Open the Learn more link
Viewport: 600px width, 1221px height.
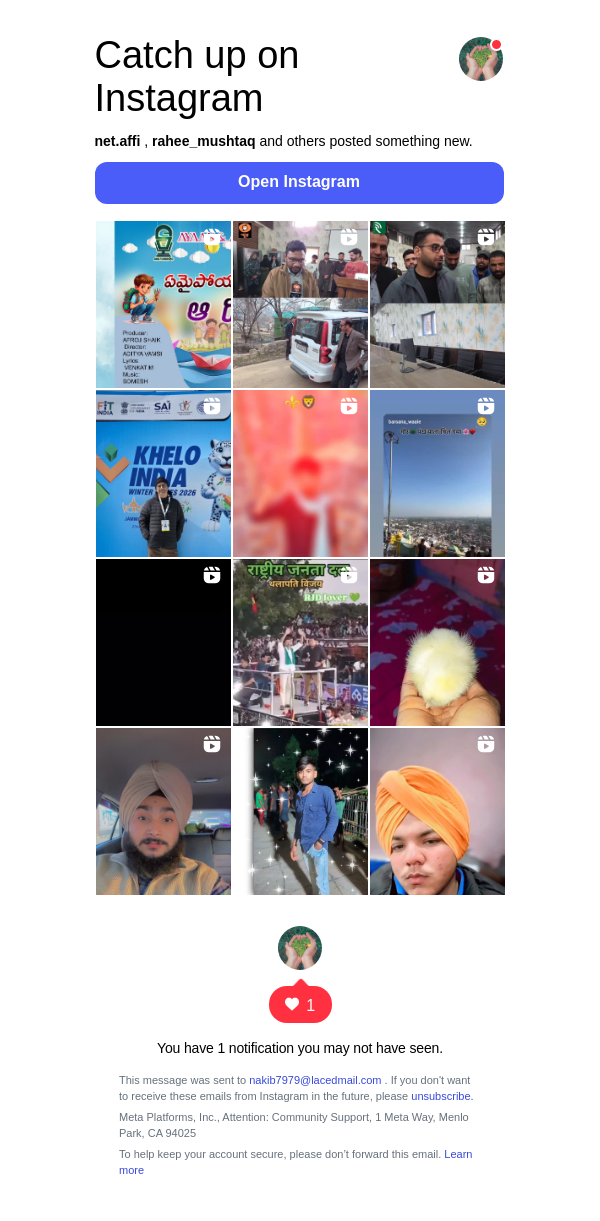[x=458, y=1154]
